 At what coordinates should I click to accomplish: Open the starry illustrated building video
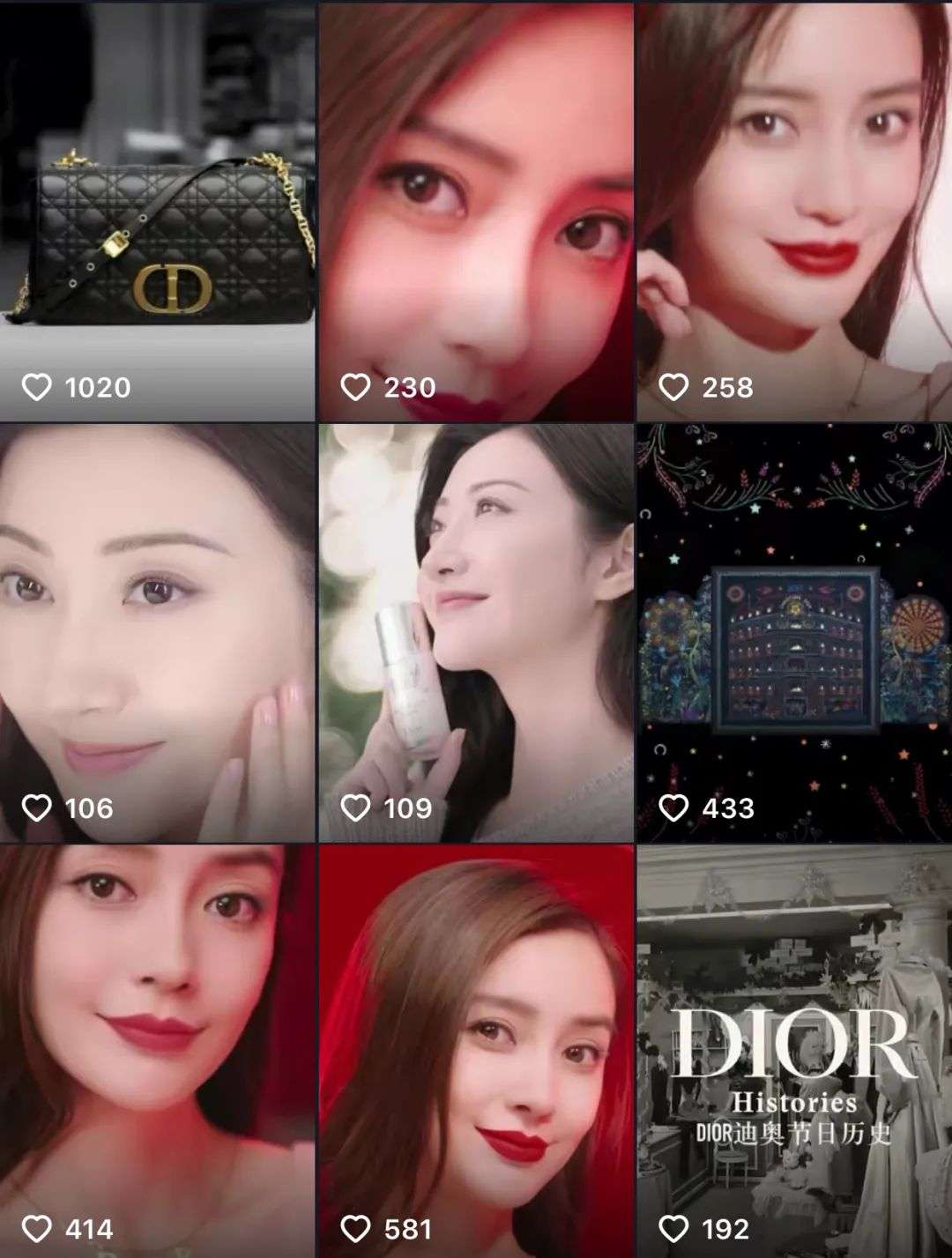793,633
